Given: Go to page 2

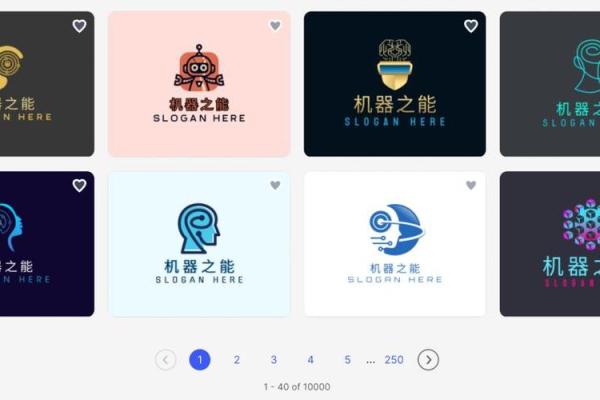Looking at the screenshot, I should click(x=237, y=360).
